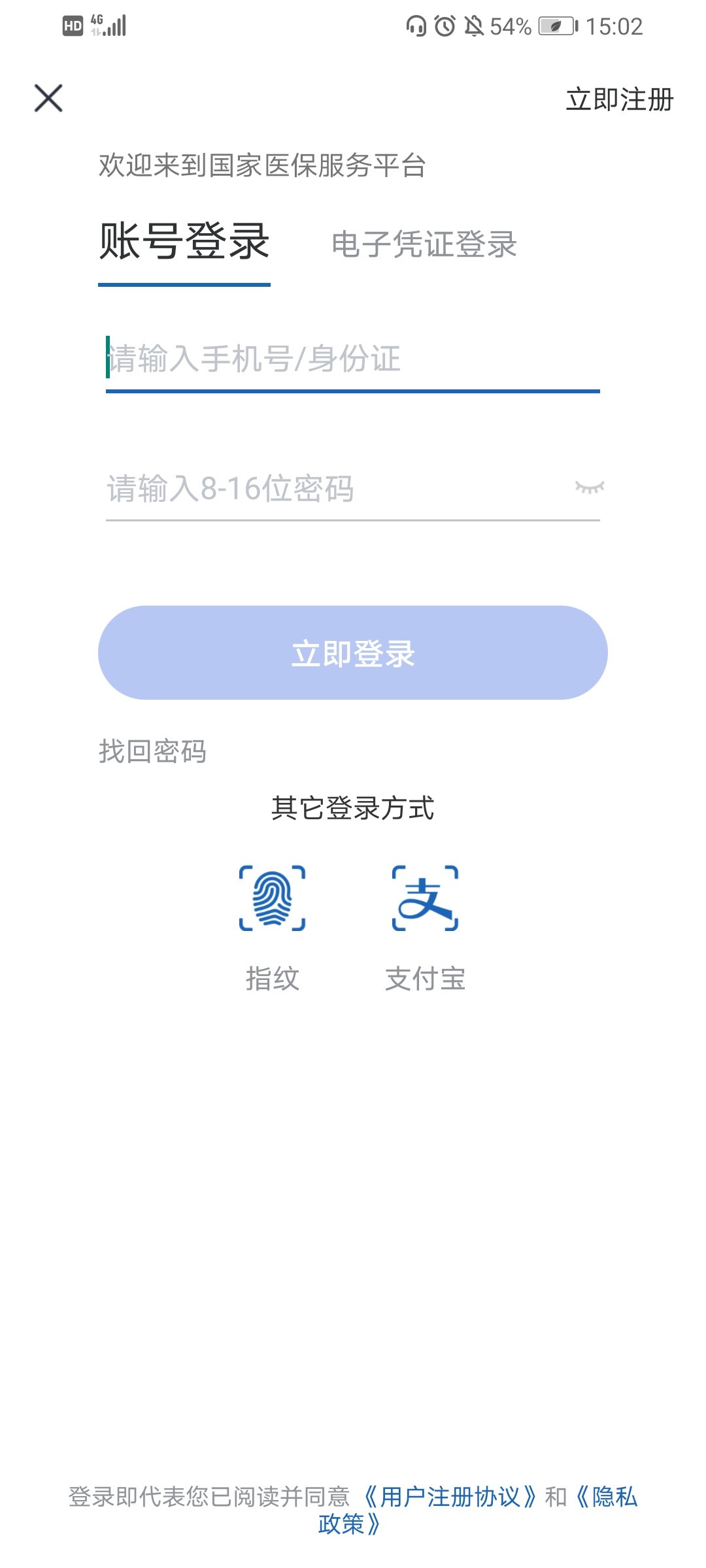Log in with 指纹 fingerprint
The width and height of the screenshot is (706, 1568).
coord(272,898)
